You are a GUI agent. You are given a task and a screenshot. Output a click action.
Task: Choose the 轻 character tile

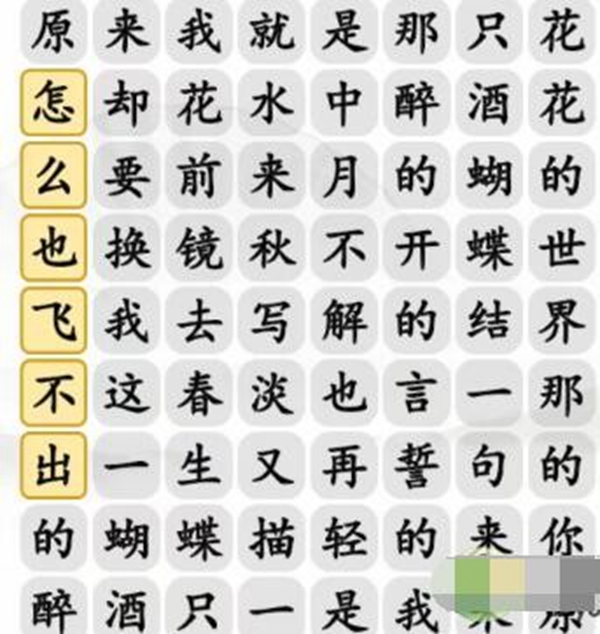click(344, 536)
